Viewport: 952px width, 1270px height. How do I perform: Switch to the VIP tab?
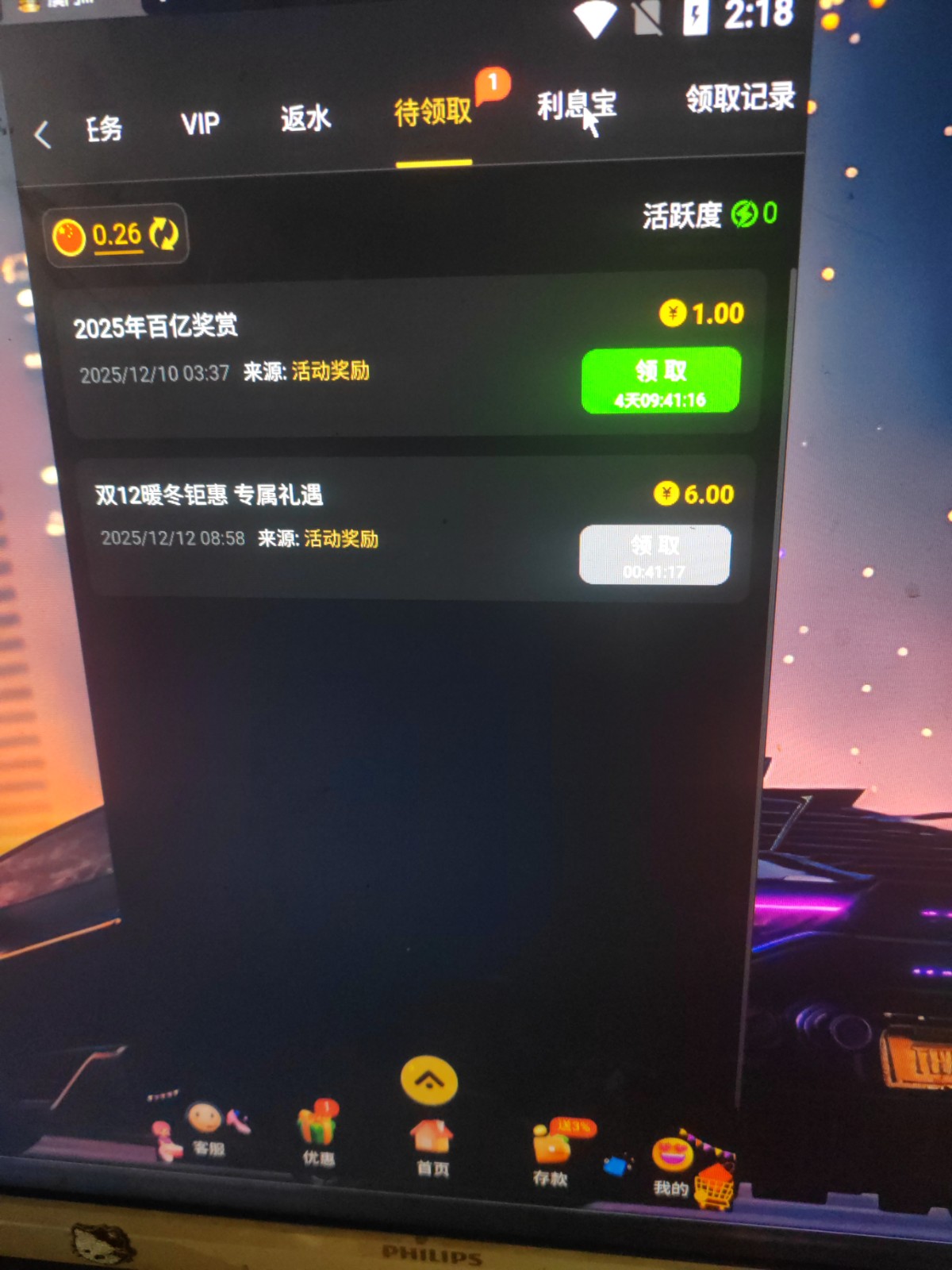[200, 124]
